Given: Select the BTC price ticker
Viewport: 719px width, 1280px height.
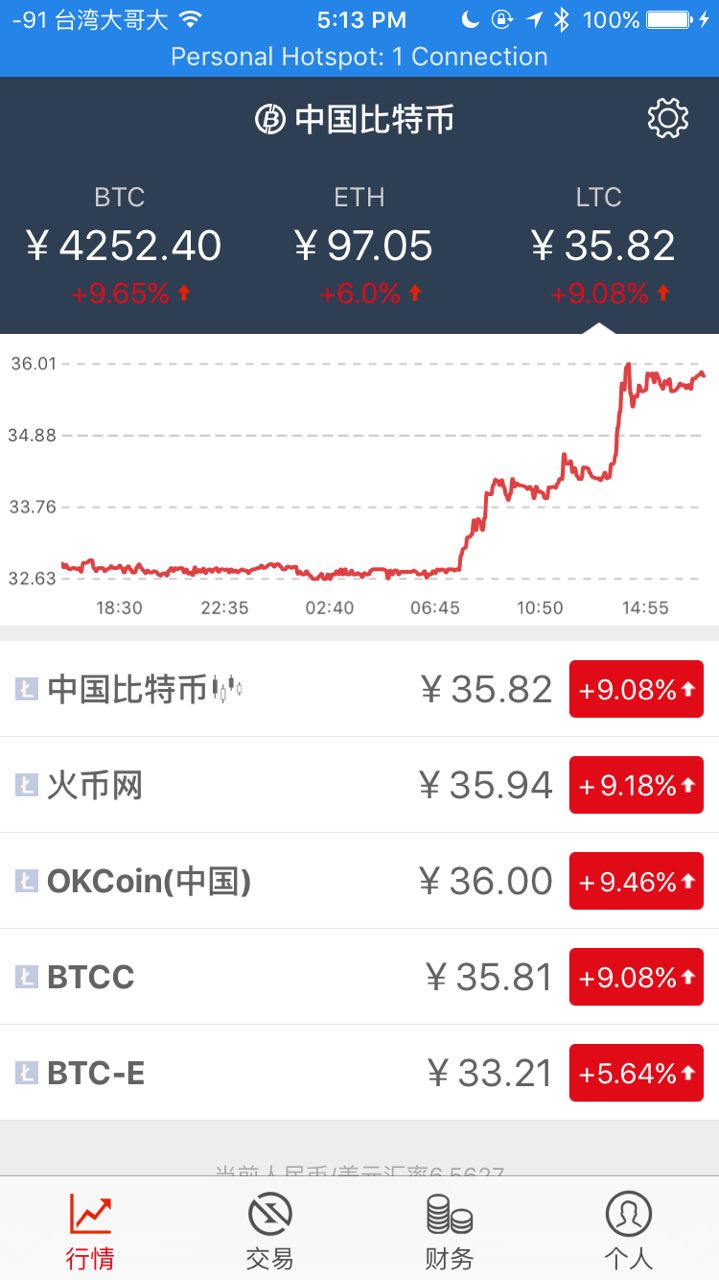Looking at the screenshot, I should tap(120, 245).
